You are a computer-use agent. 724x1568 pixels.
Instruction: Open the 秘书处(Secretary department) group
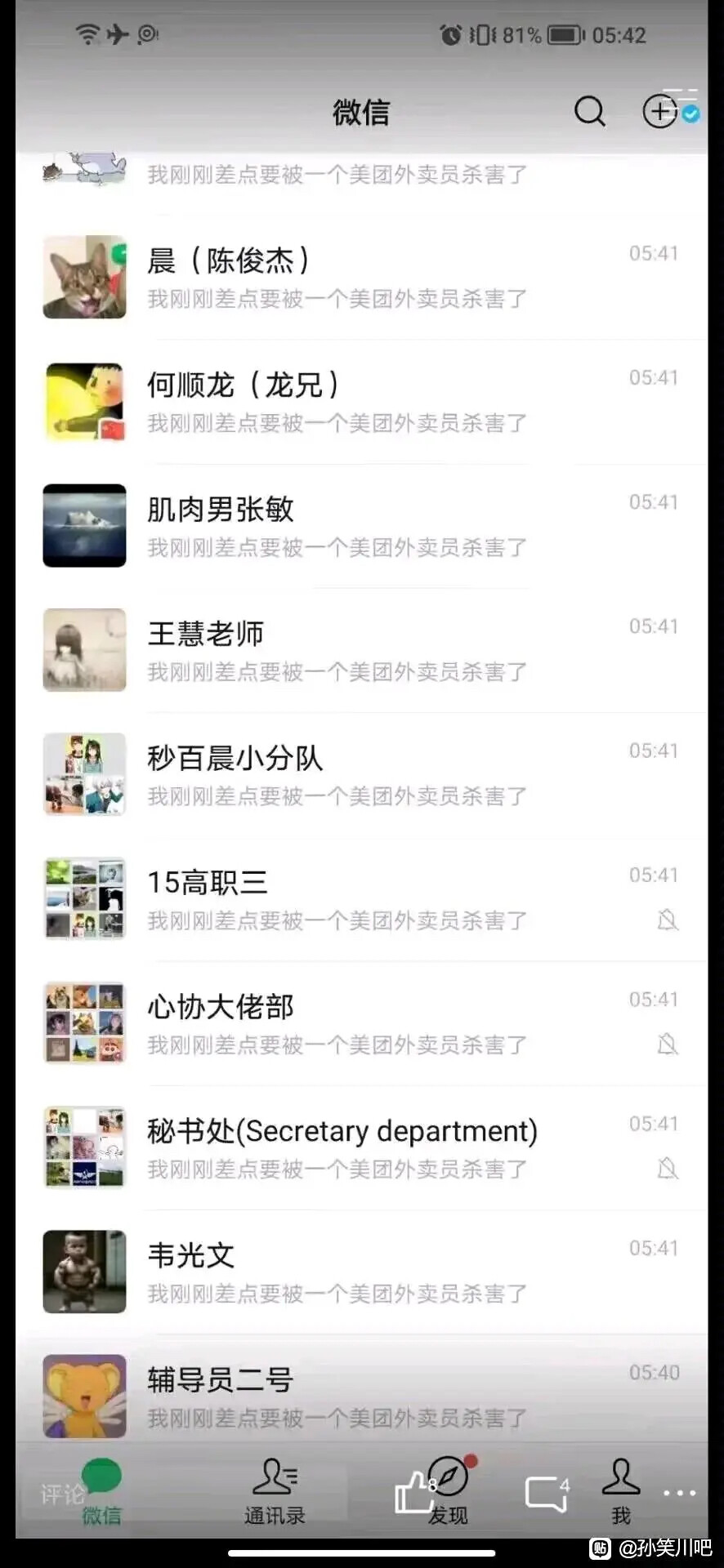[x=360, y=1147]
